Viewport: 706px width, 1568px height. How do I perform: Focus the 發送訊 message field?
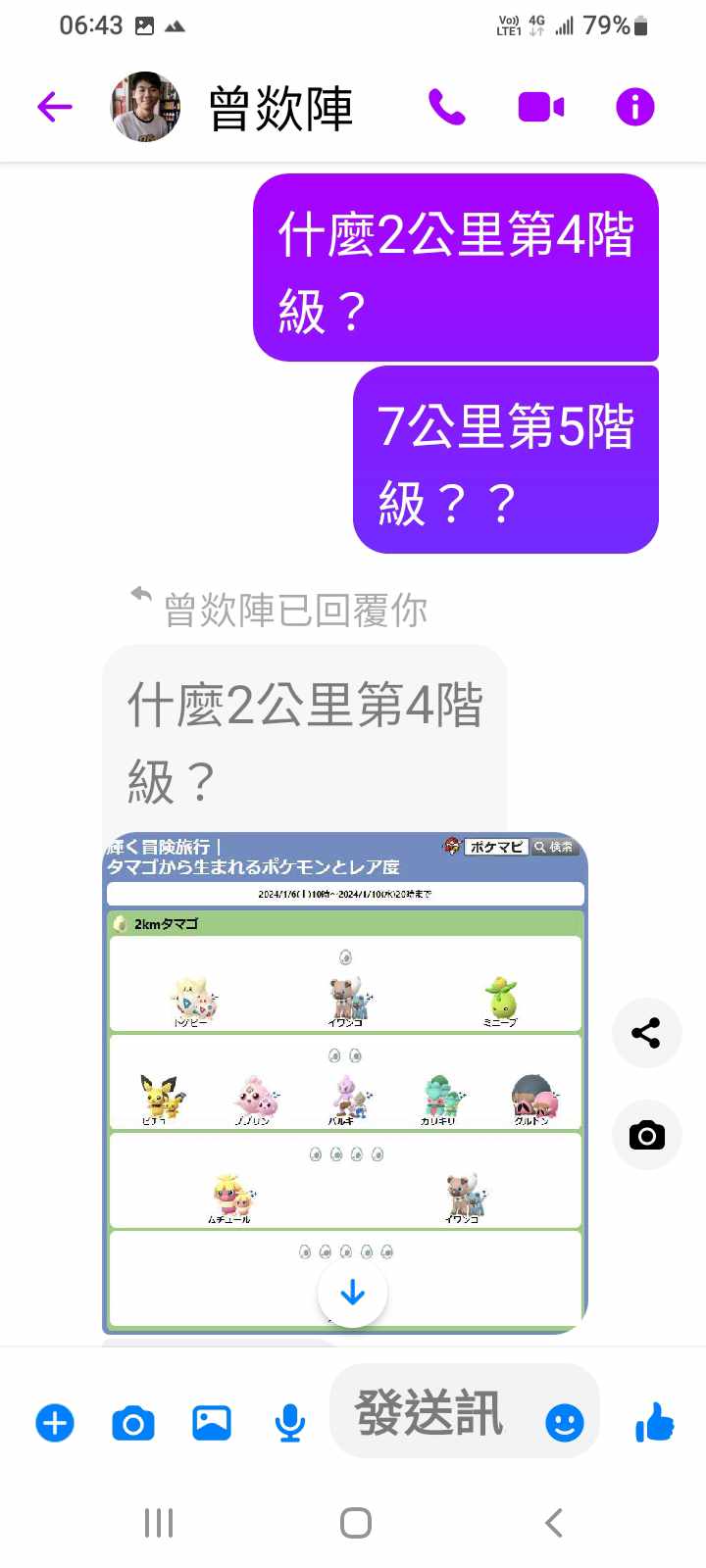[431, 1413]
